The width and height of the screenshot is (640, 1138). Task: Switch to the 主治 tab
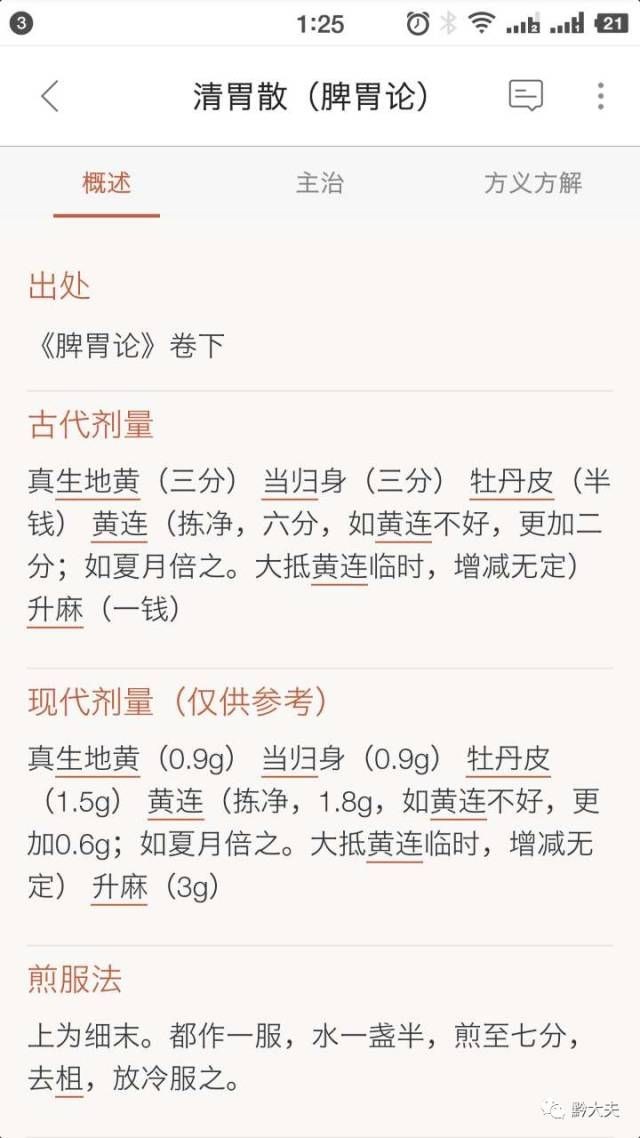pos(319,183)
